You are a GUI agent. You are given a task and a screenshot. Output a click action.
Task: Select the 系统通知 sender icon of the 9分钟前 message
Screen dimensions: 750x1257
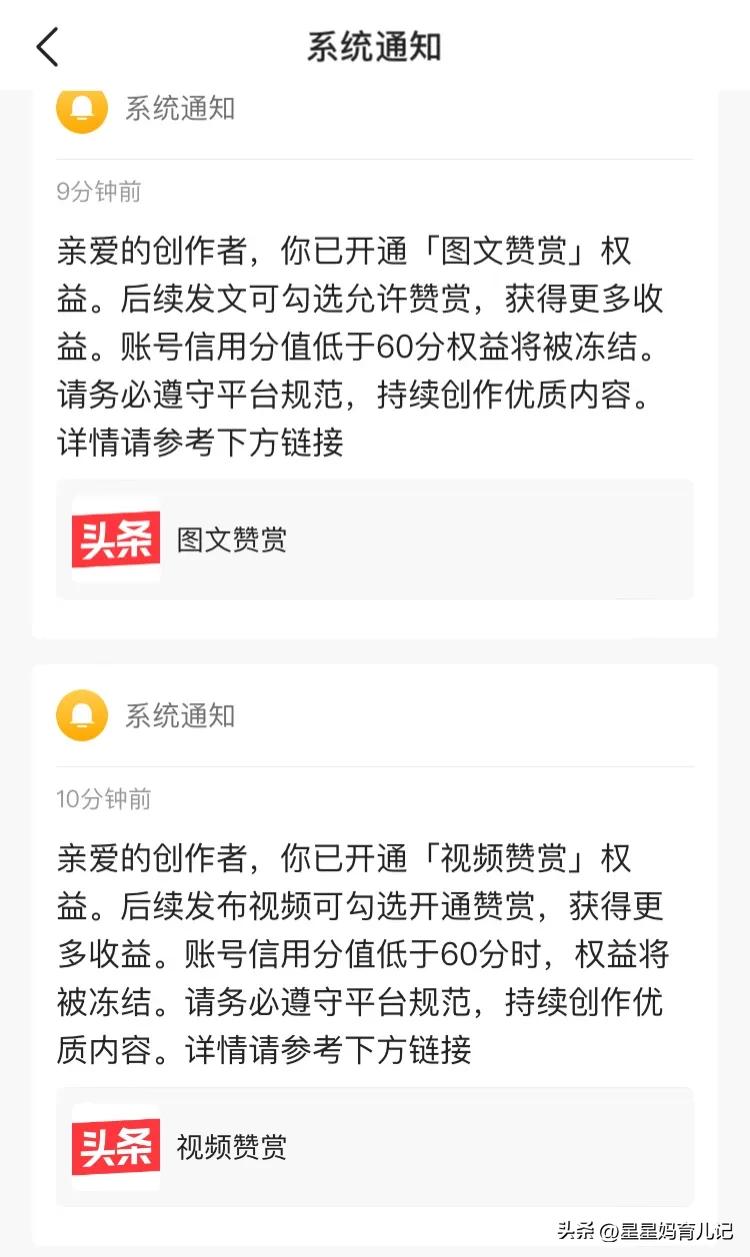(x=82, y=110)
